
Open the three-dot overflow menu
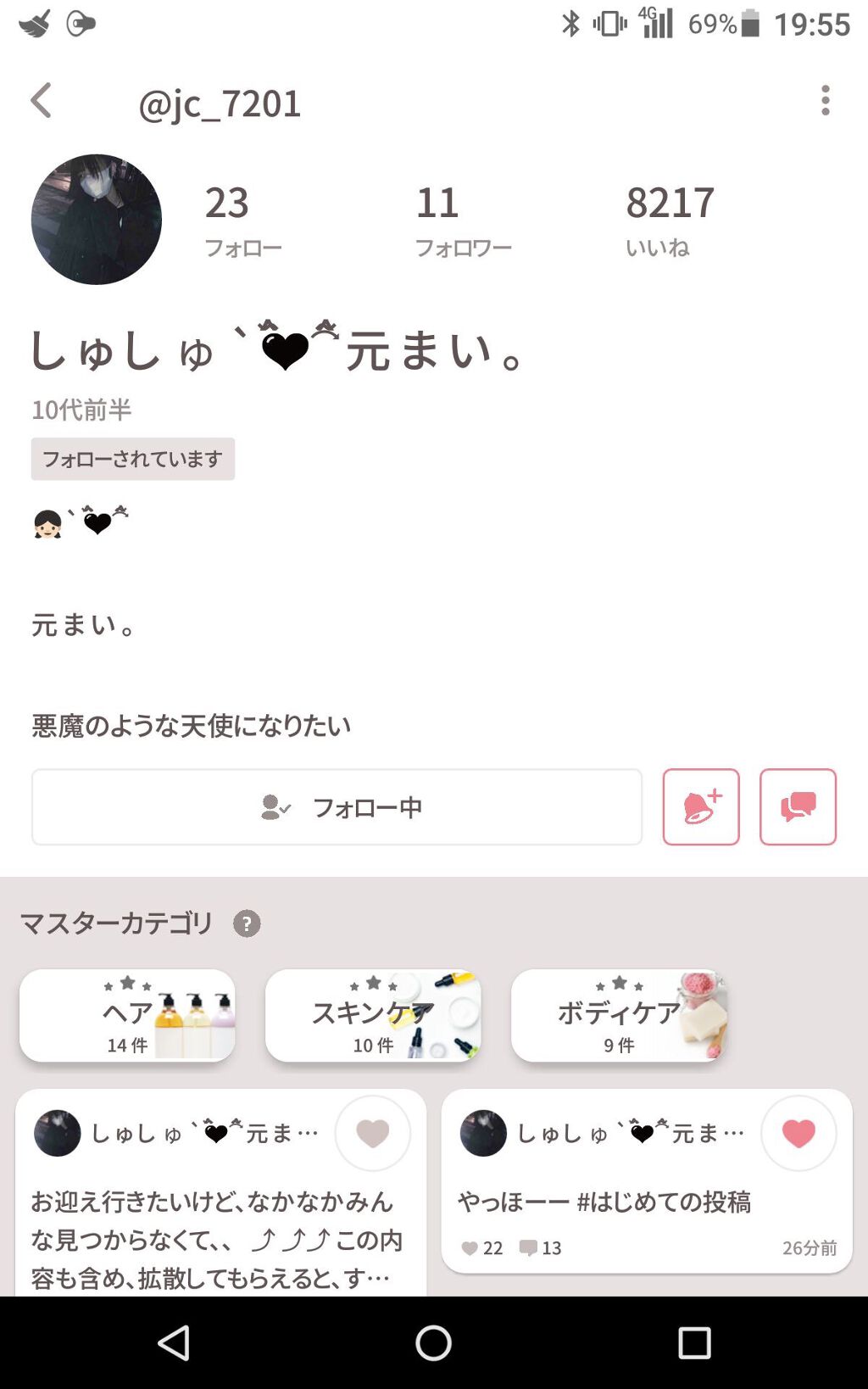click(x=826, y=102)
